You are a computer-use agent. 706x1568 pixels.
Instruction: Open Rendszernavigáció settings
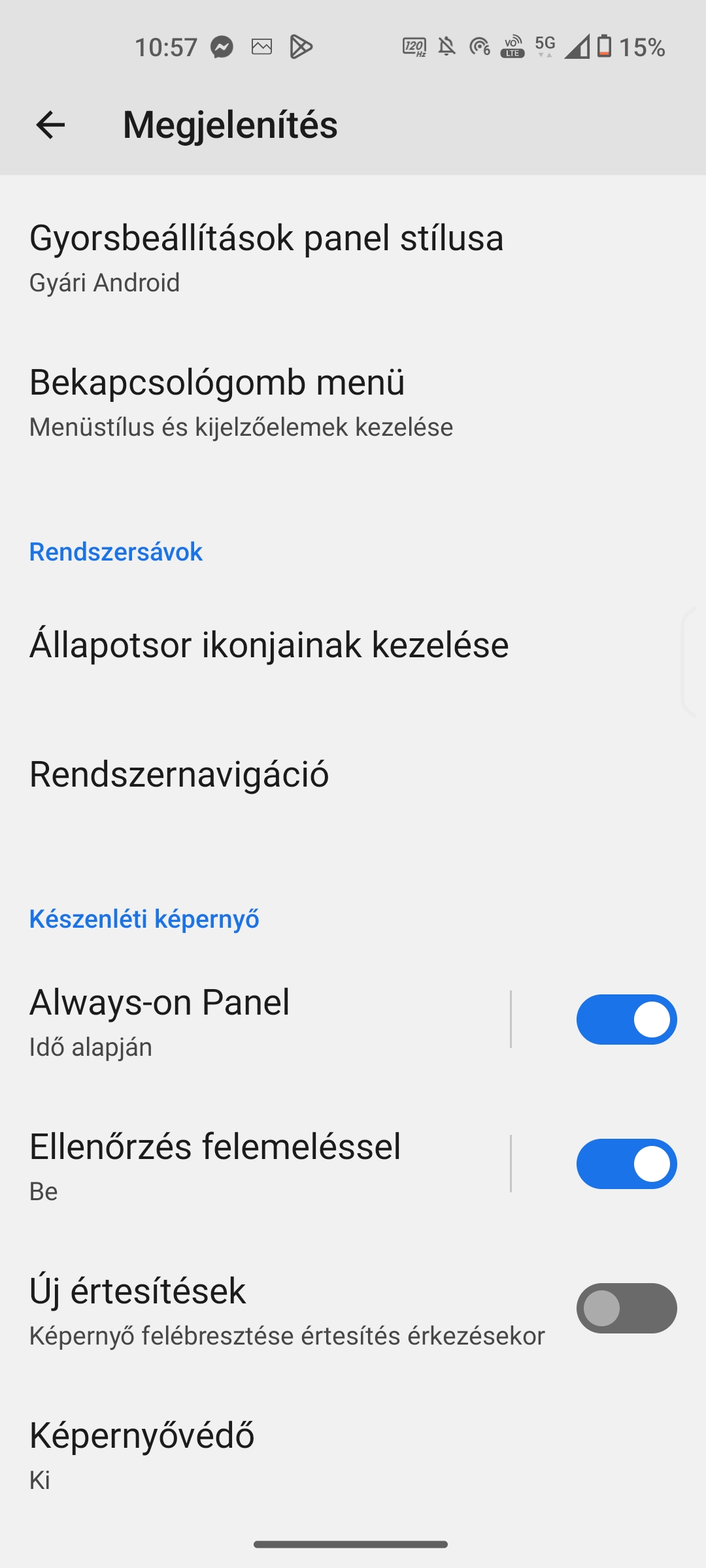(x=353, y=775)
